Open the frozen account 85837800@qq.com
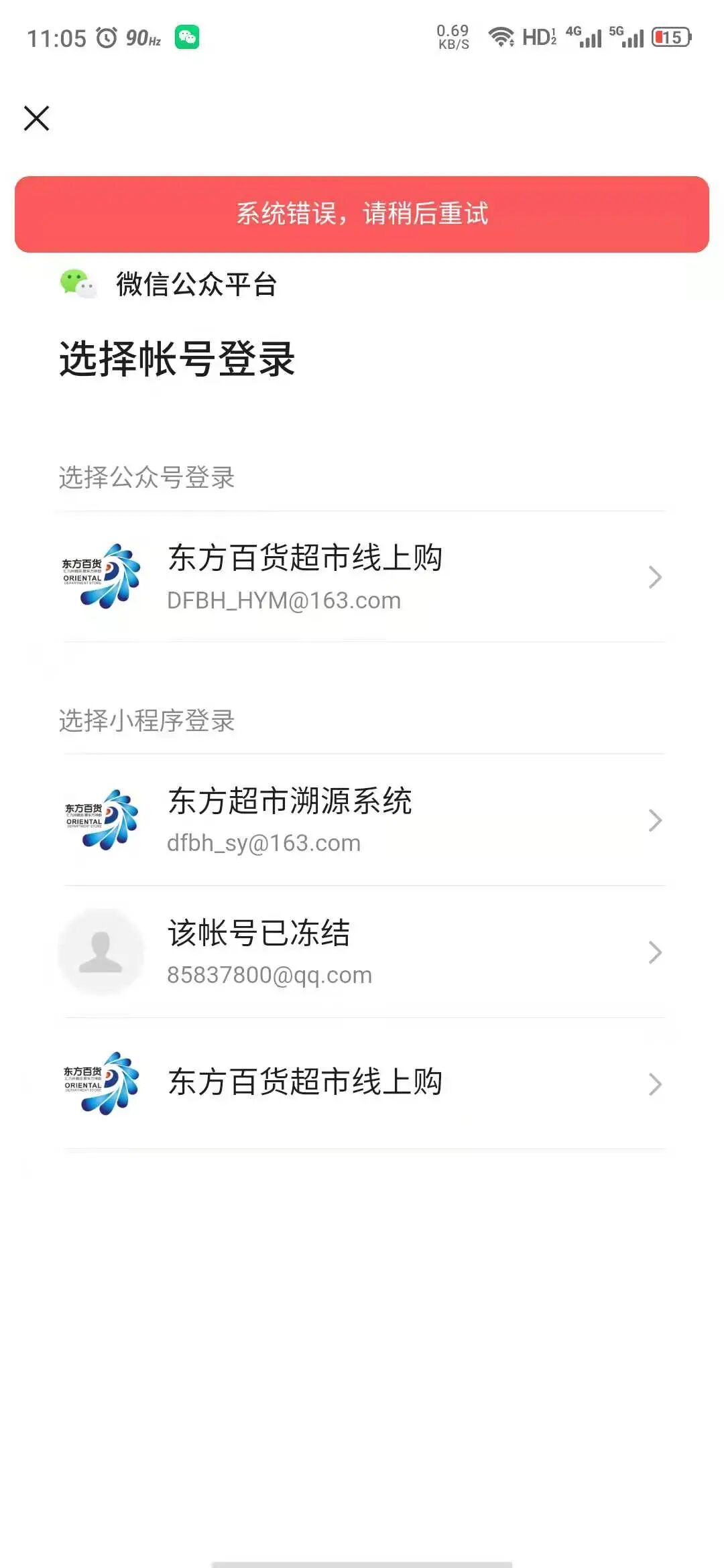The height and width of the screenshot is (1568, 724). 362,952
